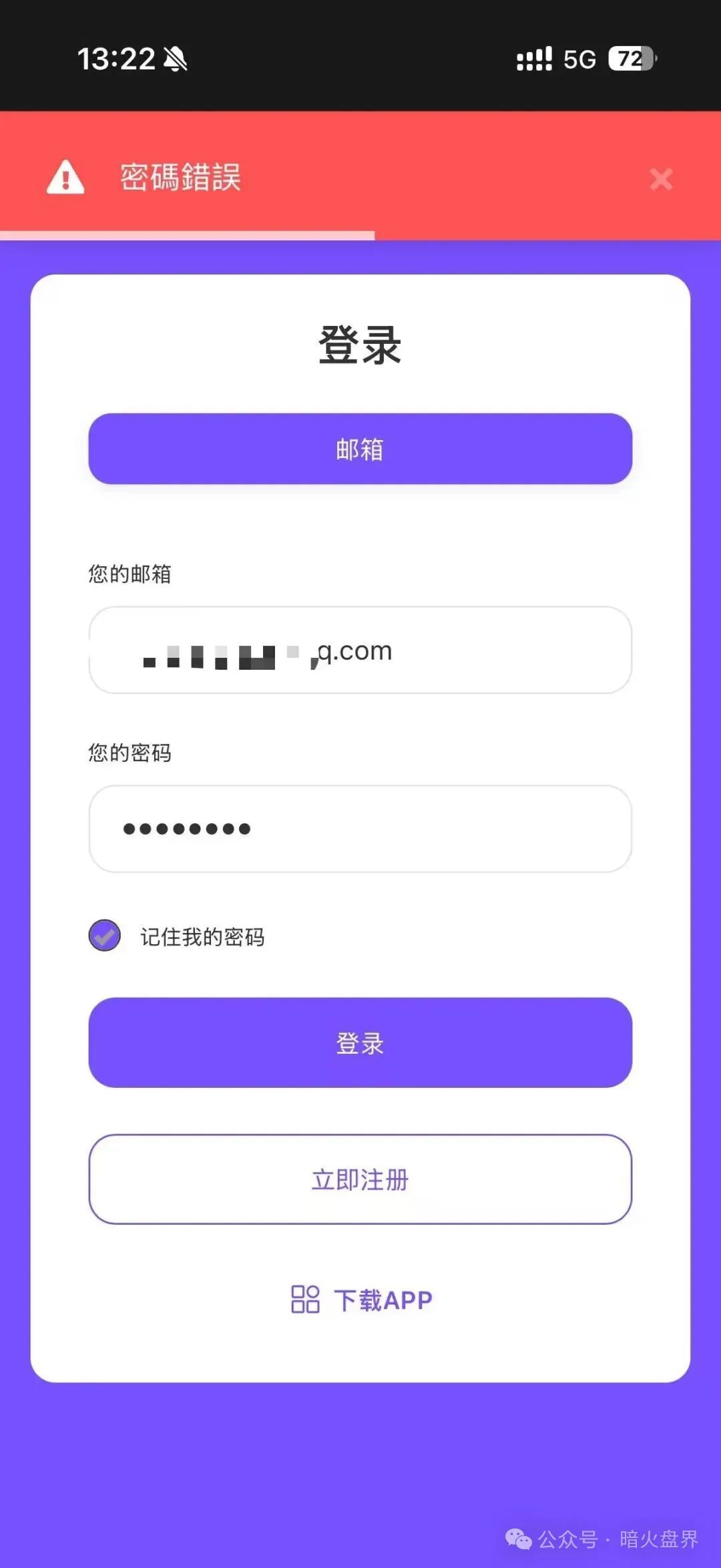Click the 5G network indicator
Screen dimensions: 721x1568
[580, 60]
